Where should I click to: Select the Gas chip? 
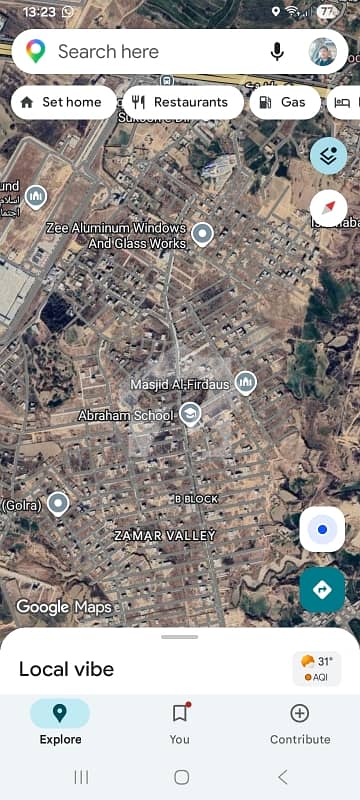pos(285,103)
